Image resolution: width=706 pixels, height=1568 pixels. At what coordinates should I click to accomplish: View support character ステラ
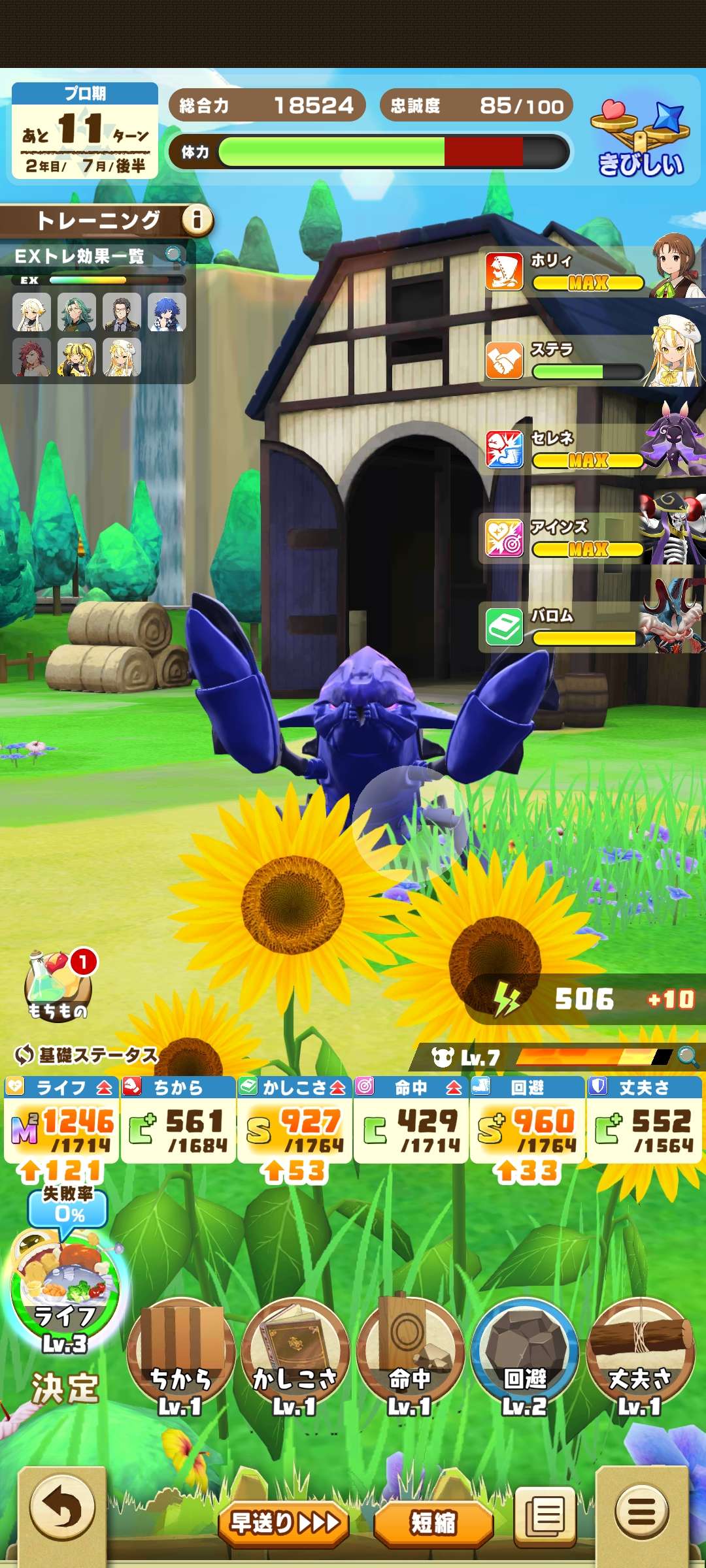pyautogui.click(x=588, y=361)
